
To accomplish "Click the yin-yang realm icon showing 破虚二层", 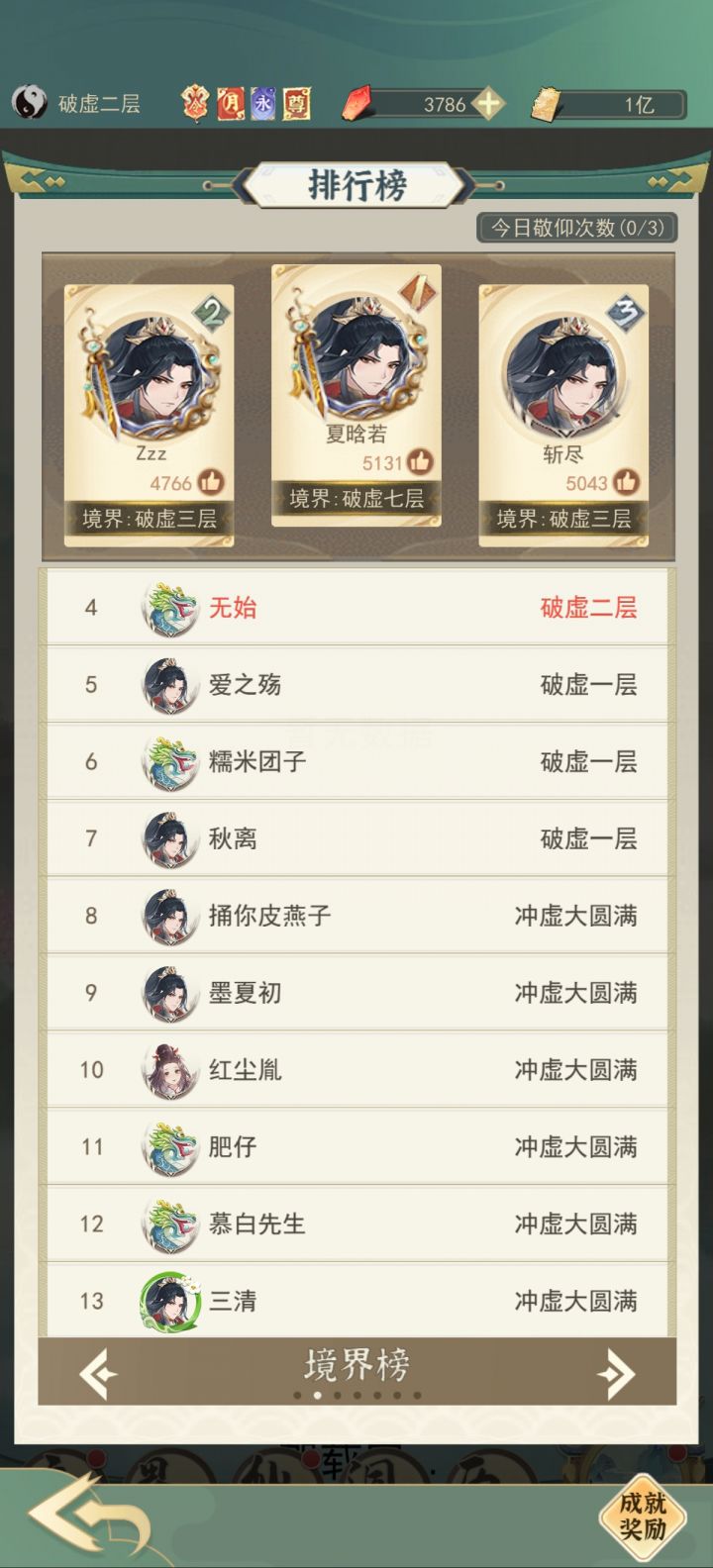I will [33, 99].
